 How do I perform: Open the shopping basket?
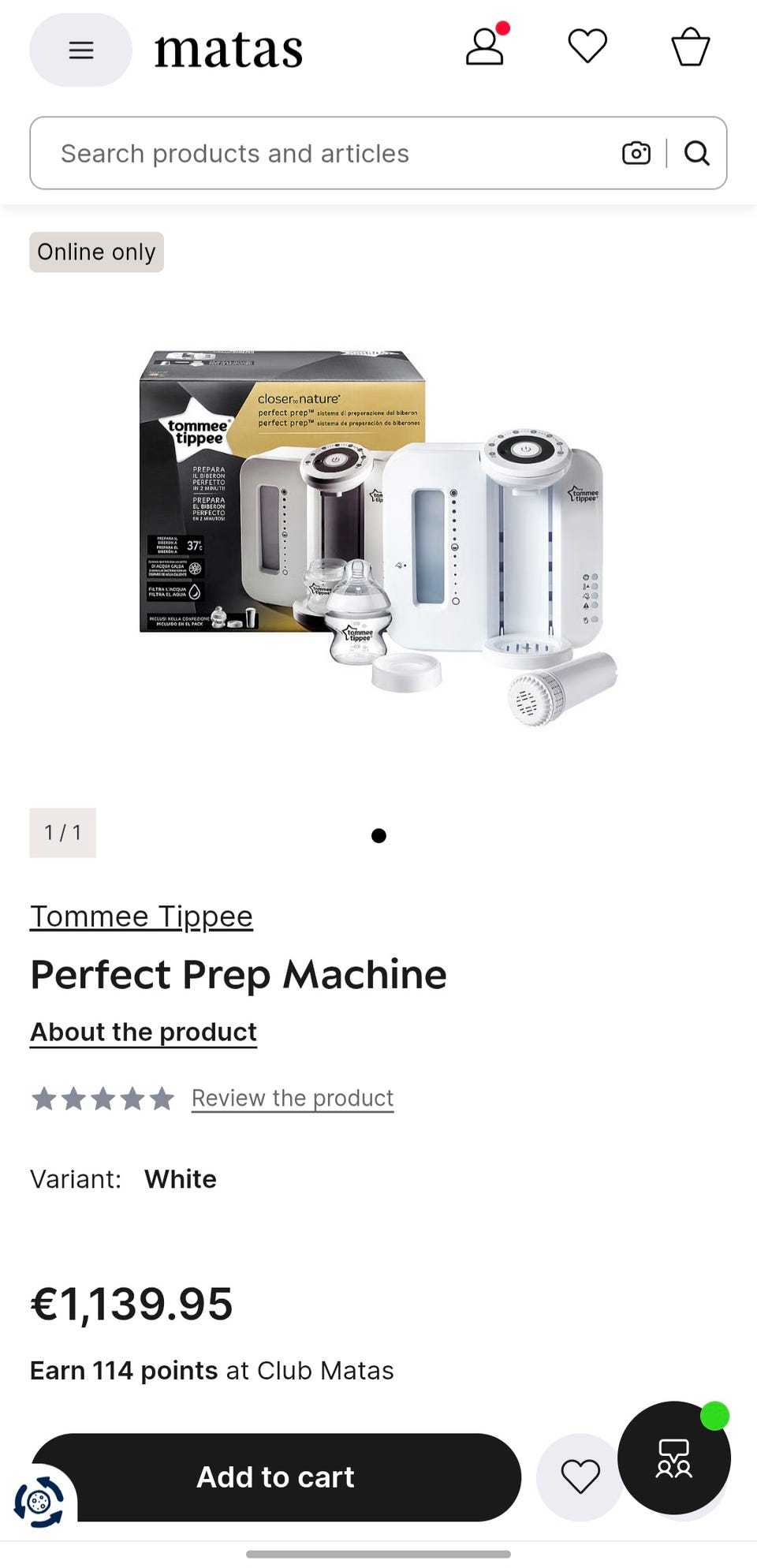(690, 47)
